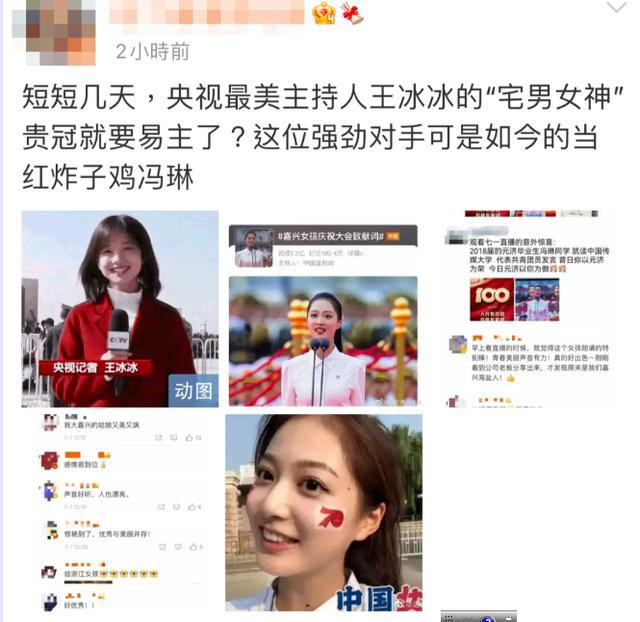
Task: Open the comments screenshot image
Action: 121,512
